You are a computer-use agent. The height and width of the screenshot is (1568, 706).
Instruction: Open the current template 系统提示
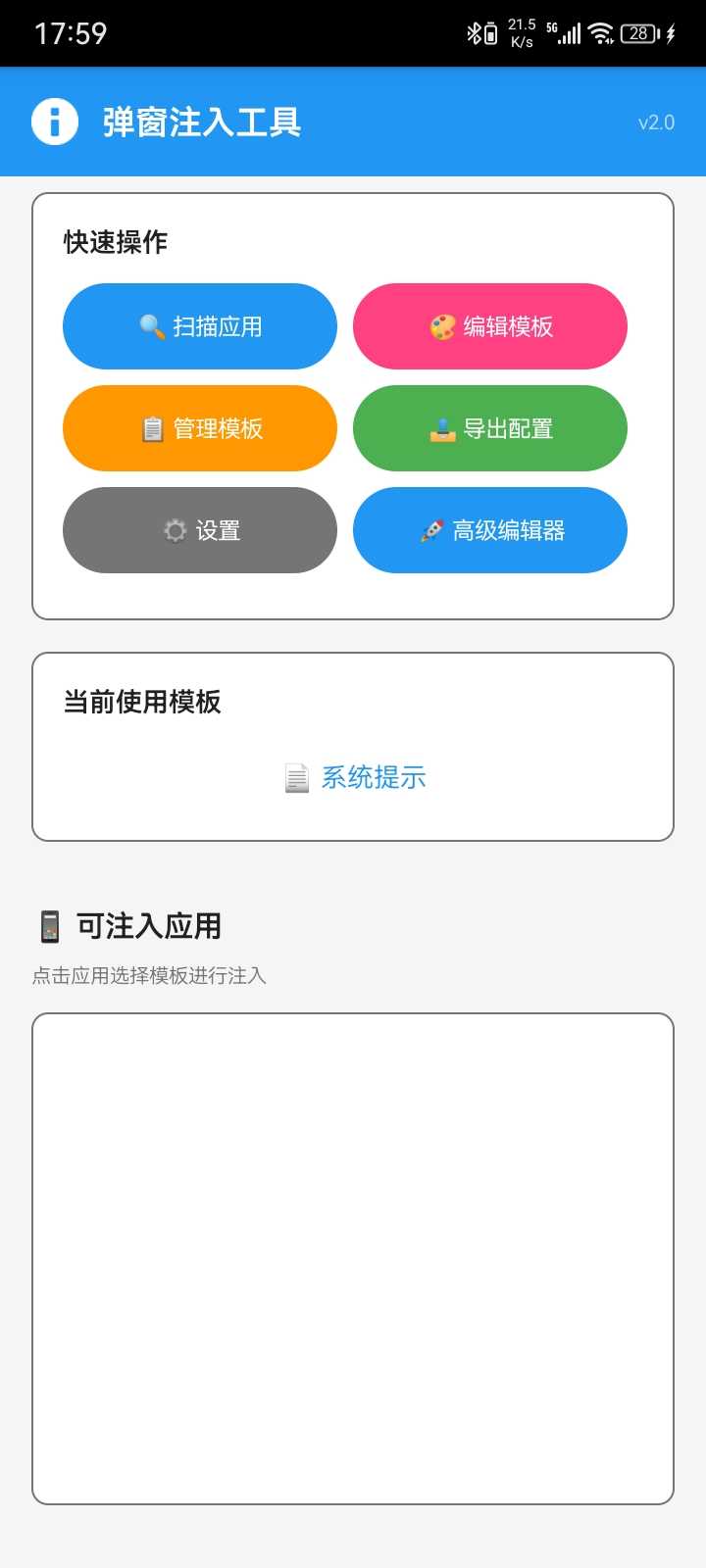point(355,777)
